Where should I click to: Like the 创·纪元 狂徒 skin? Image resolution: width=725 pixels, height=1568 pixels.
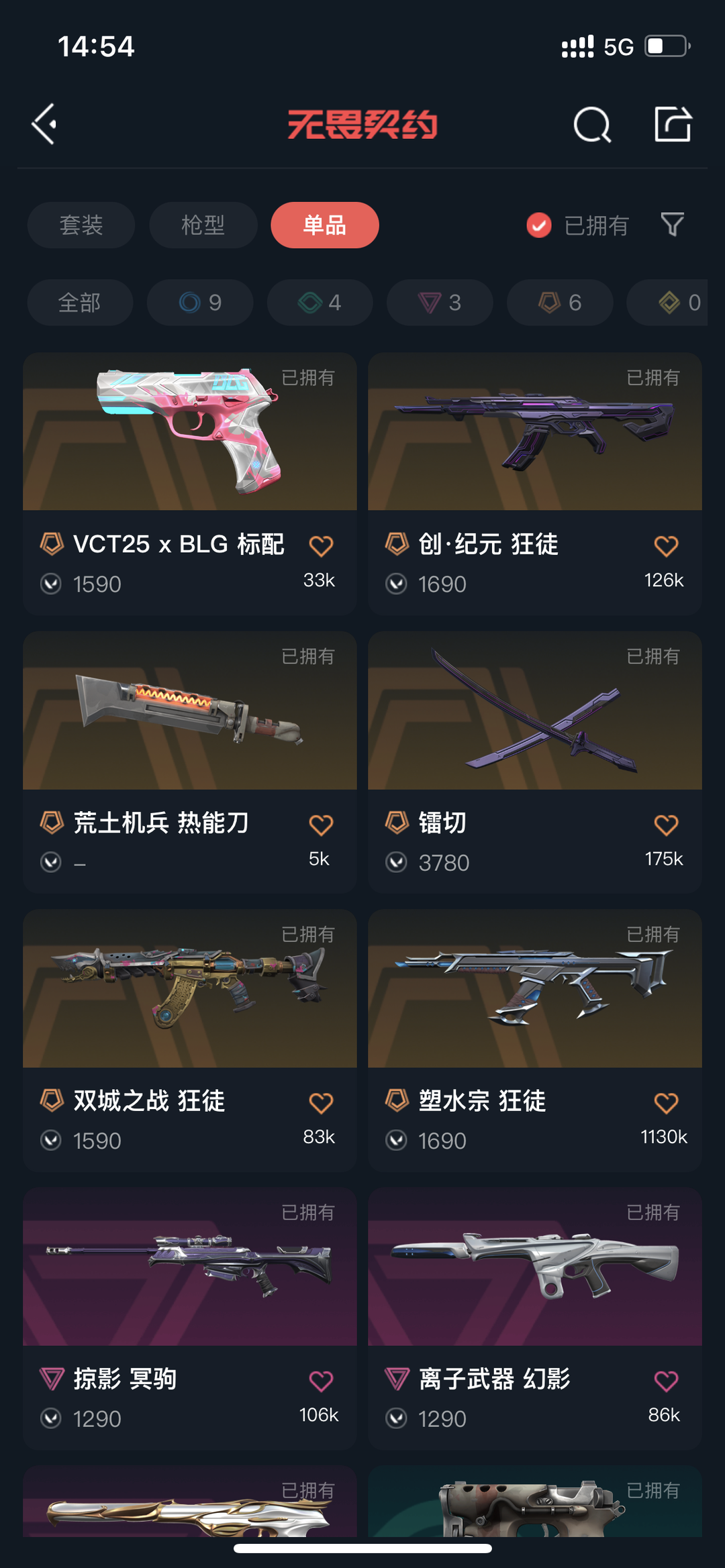tap(666, 545)
